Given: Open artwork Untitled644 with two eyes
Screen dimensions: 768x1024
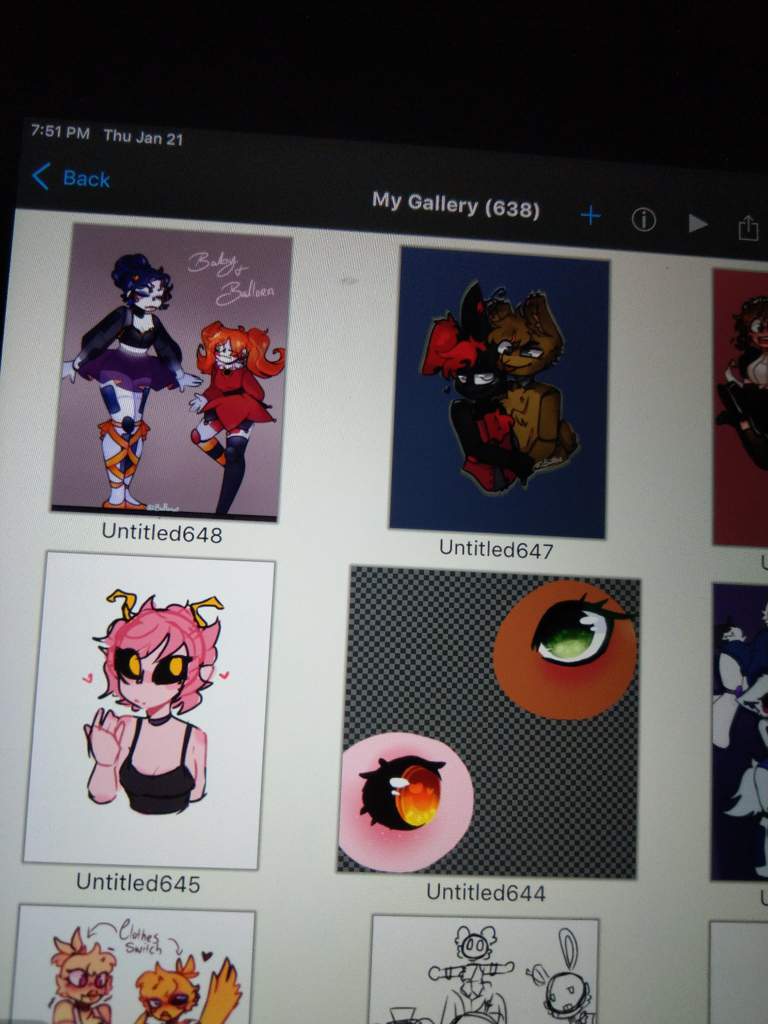Looking at the screenshot, I should pos(488,722).
